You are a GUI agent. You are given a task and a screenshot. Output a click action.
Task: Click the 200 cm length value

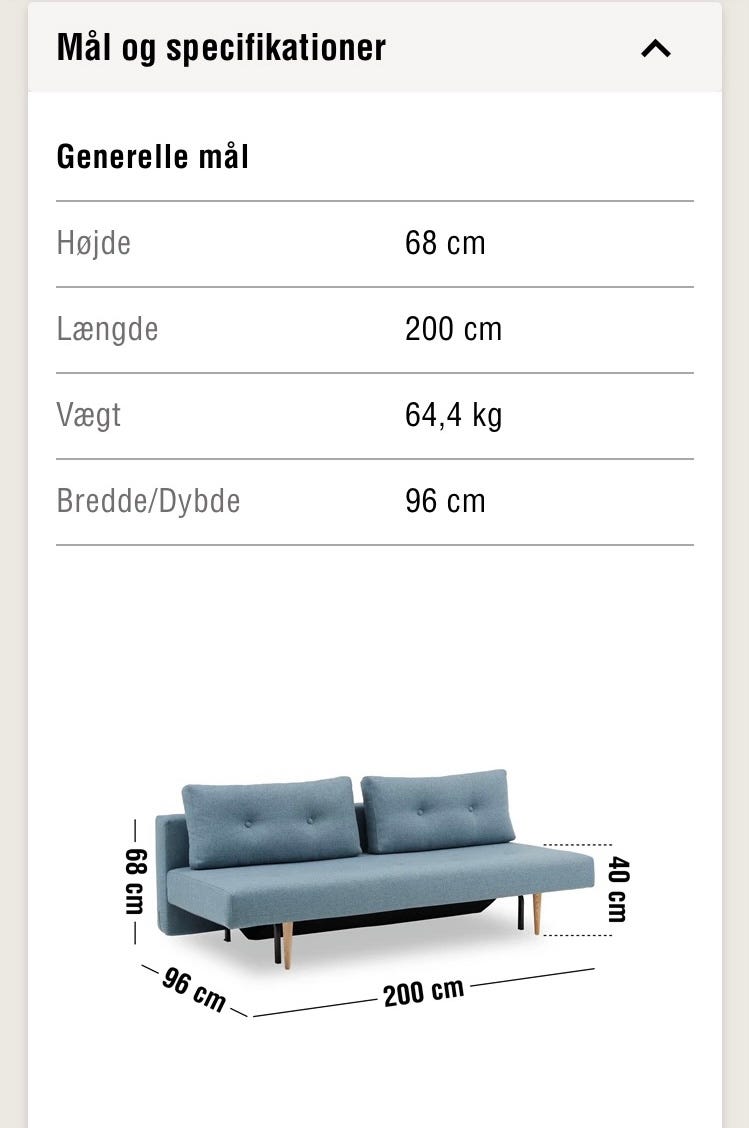coord(454,329)
